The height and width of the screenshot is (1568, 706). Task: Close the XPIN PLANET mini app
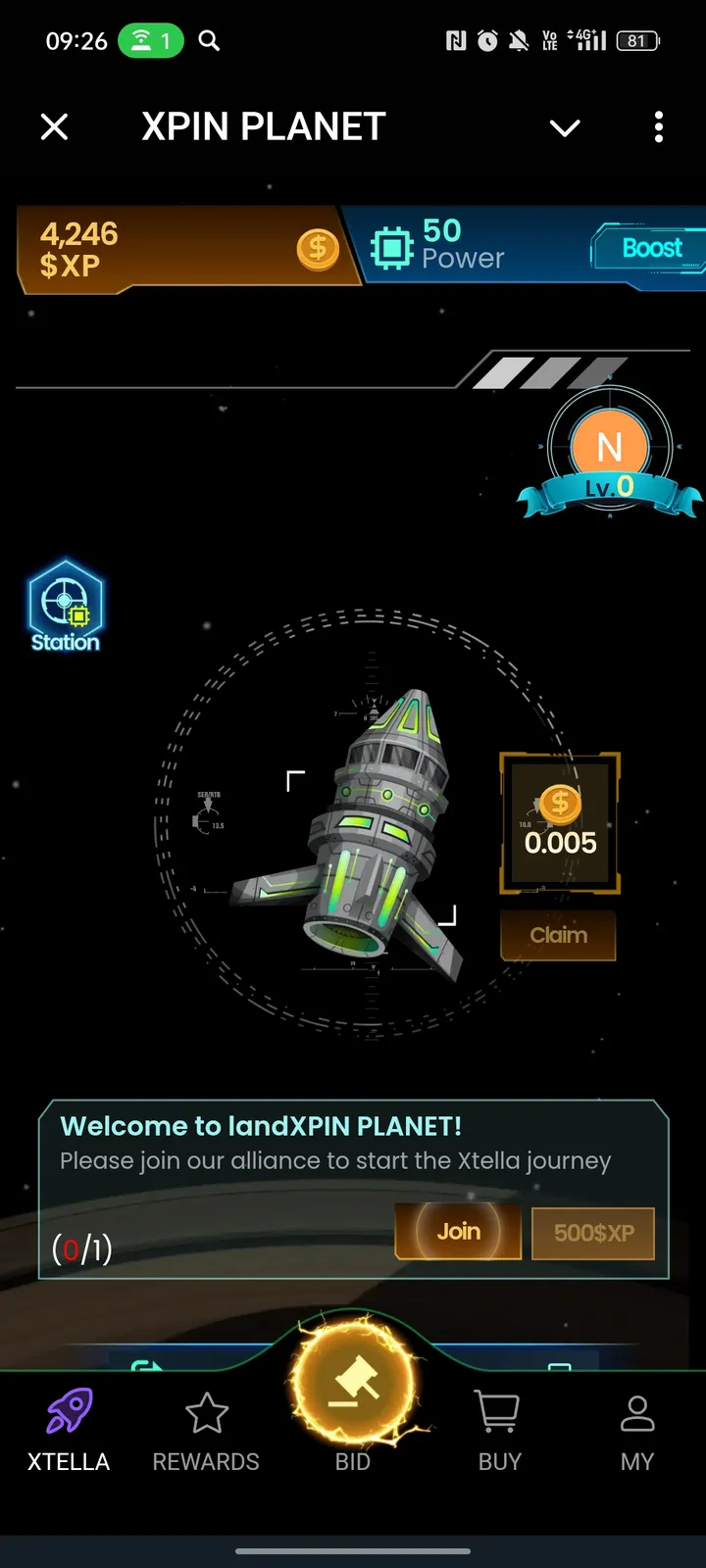pos(55,127)
